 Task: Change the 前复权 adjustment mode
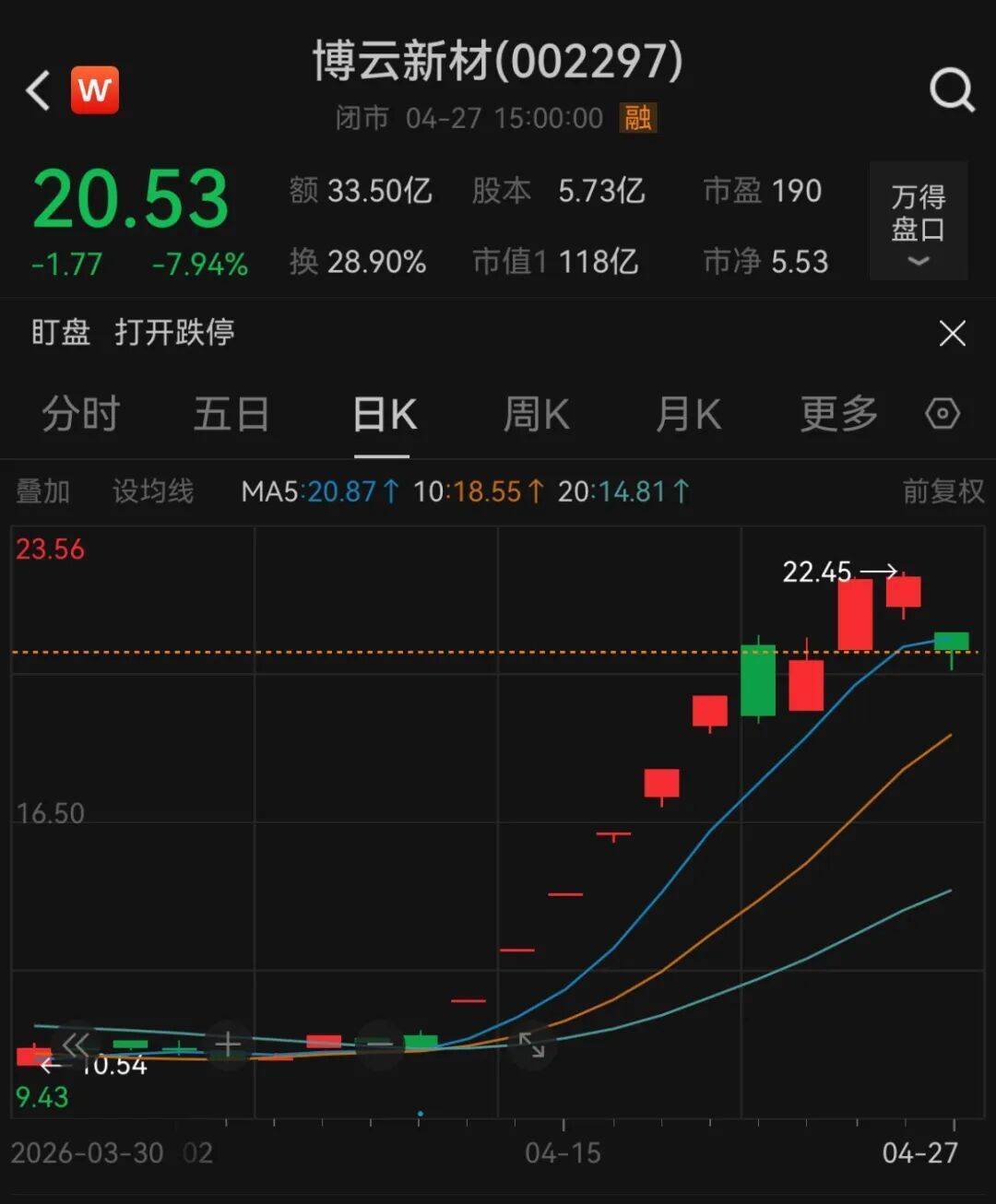pos(943,491)
